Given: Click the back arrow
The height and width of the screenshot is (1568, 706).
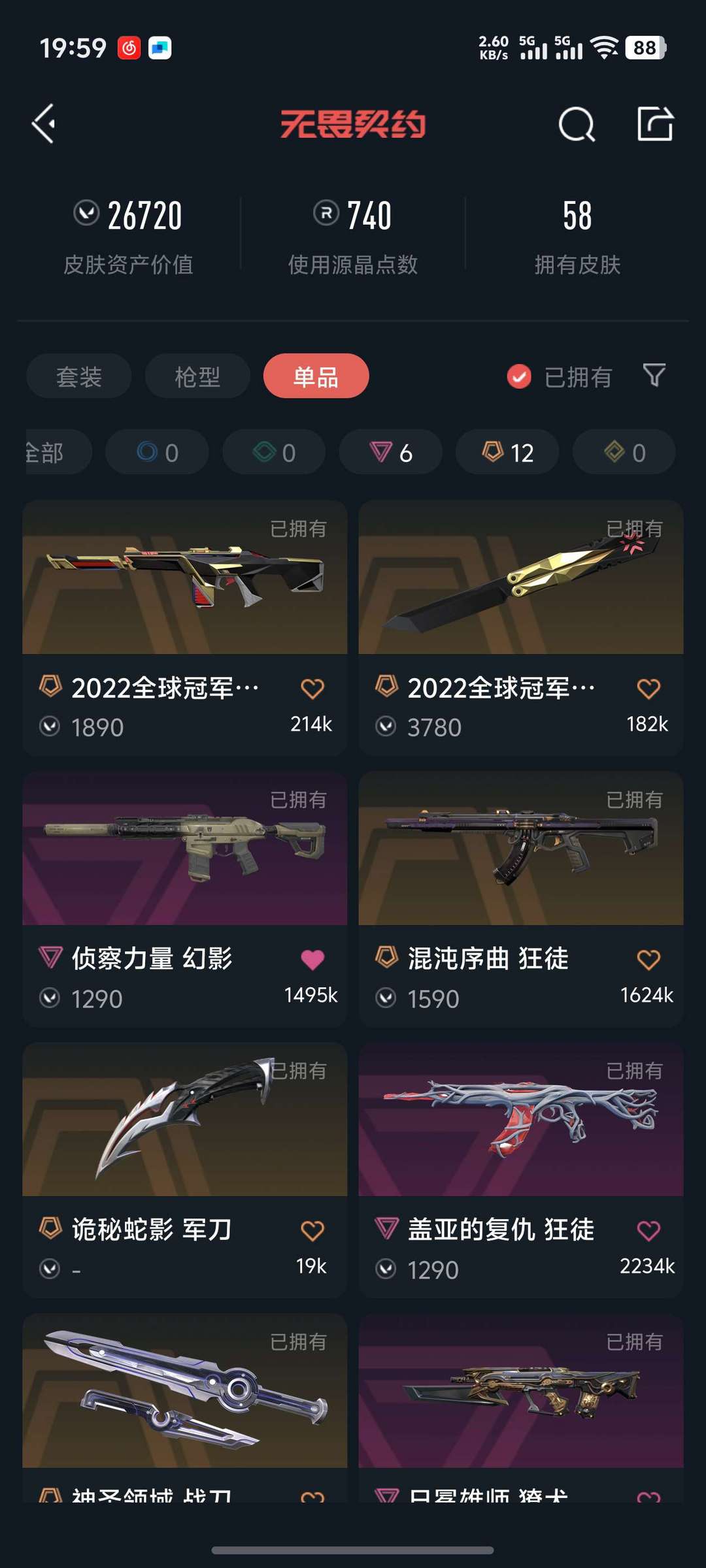Looking at the screenshot, I should click(44, 124).
